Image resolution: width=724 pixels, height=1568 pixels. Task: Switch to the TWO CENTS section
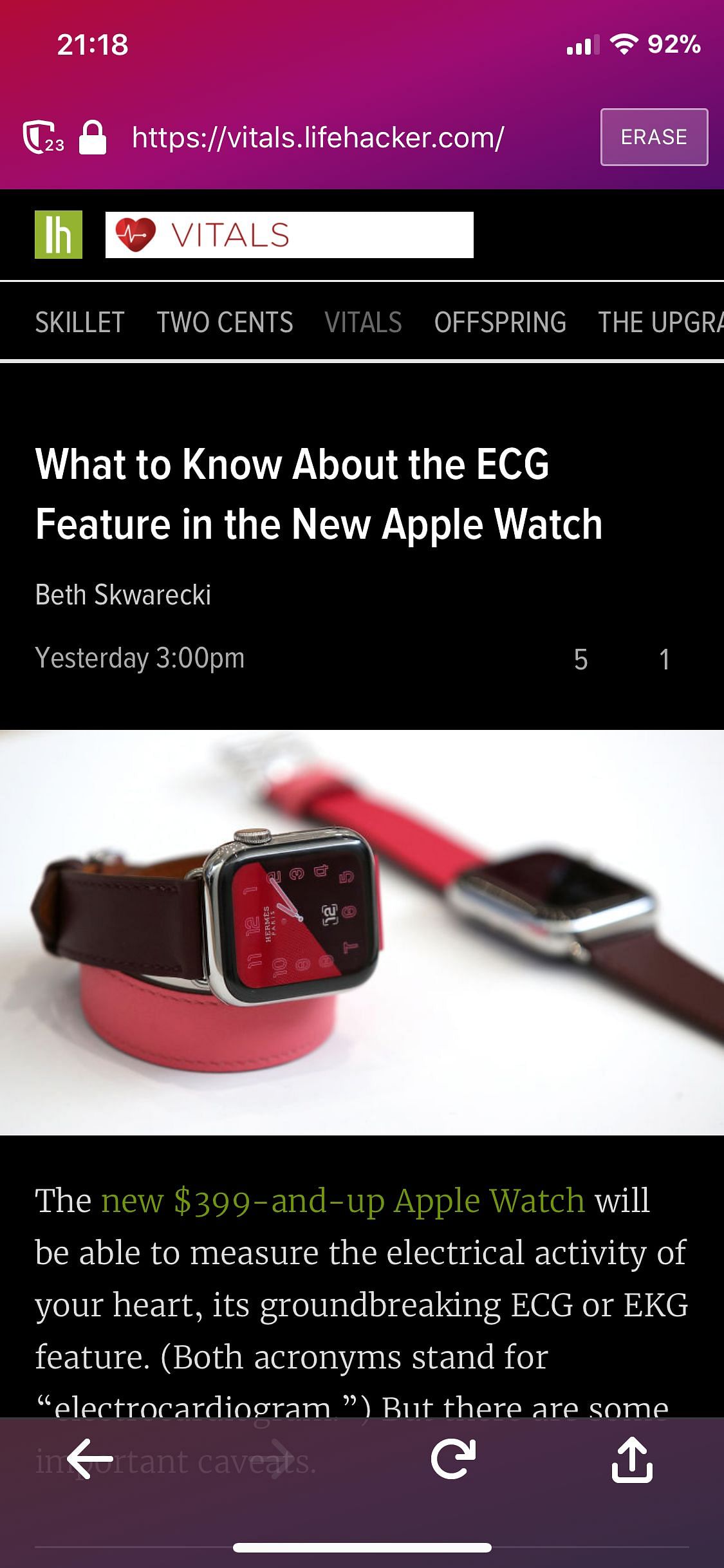click(225, 322)
